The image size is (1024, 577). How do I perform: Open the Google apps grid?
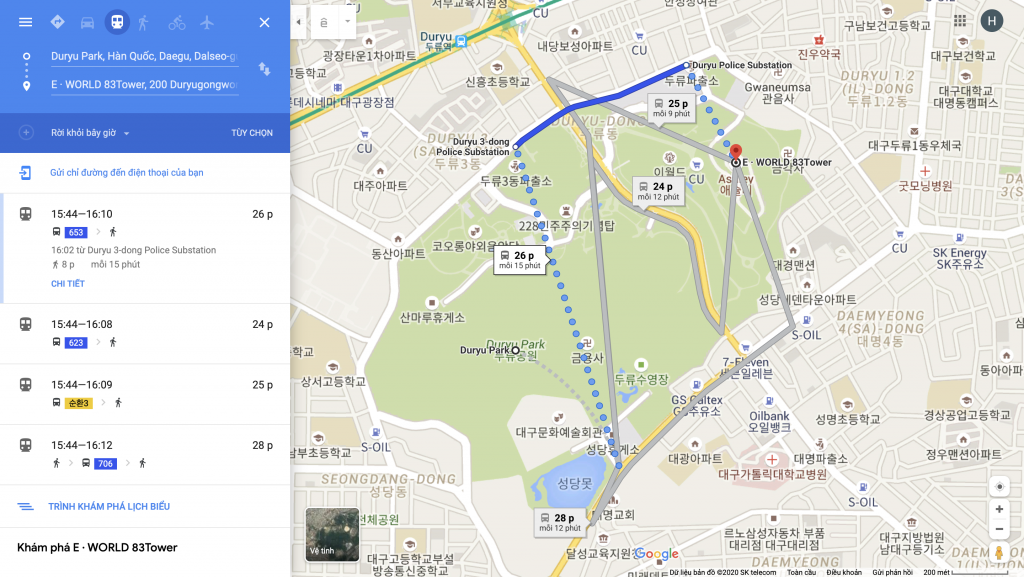960,21
